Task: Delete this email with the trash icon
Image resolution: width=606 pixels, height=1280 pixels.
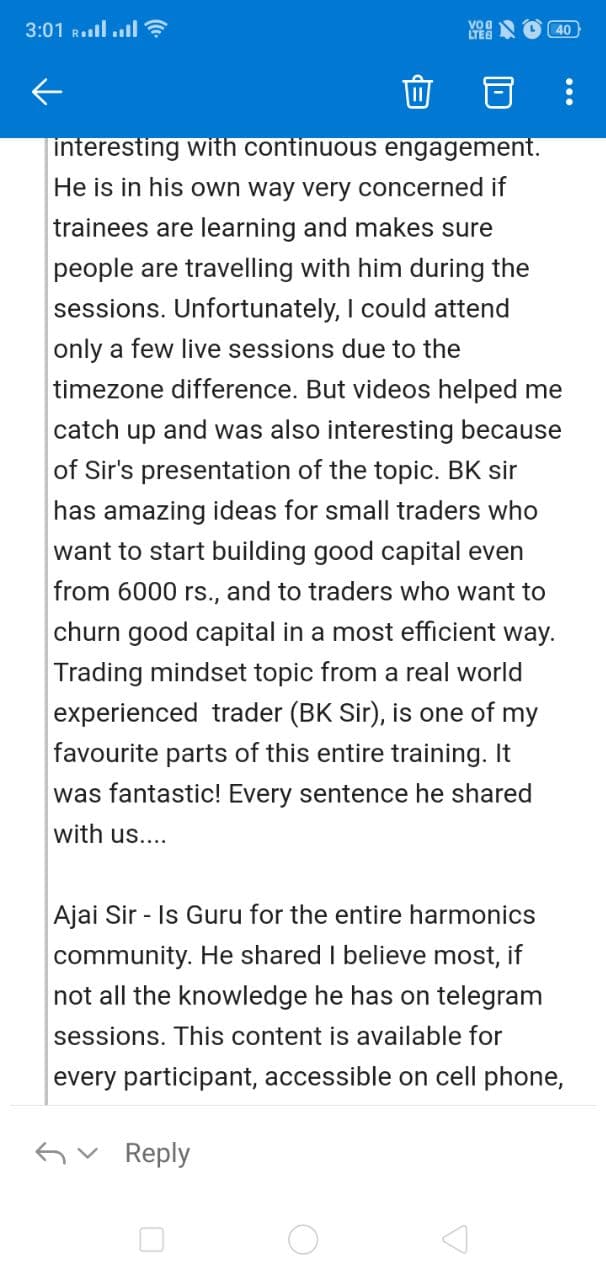Action: pyautogui.click(x=416, y=94)
